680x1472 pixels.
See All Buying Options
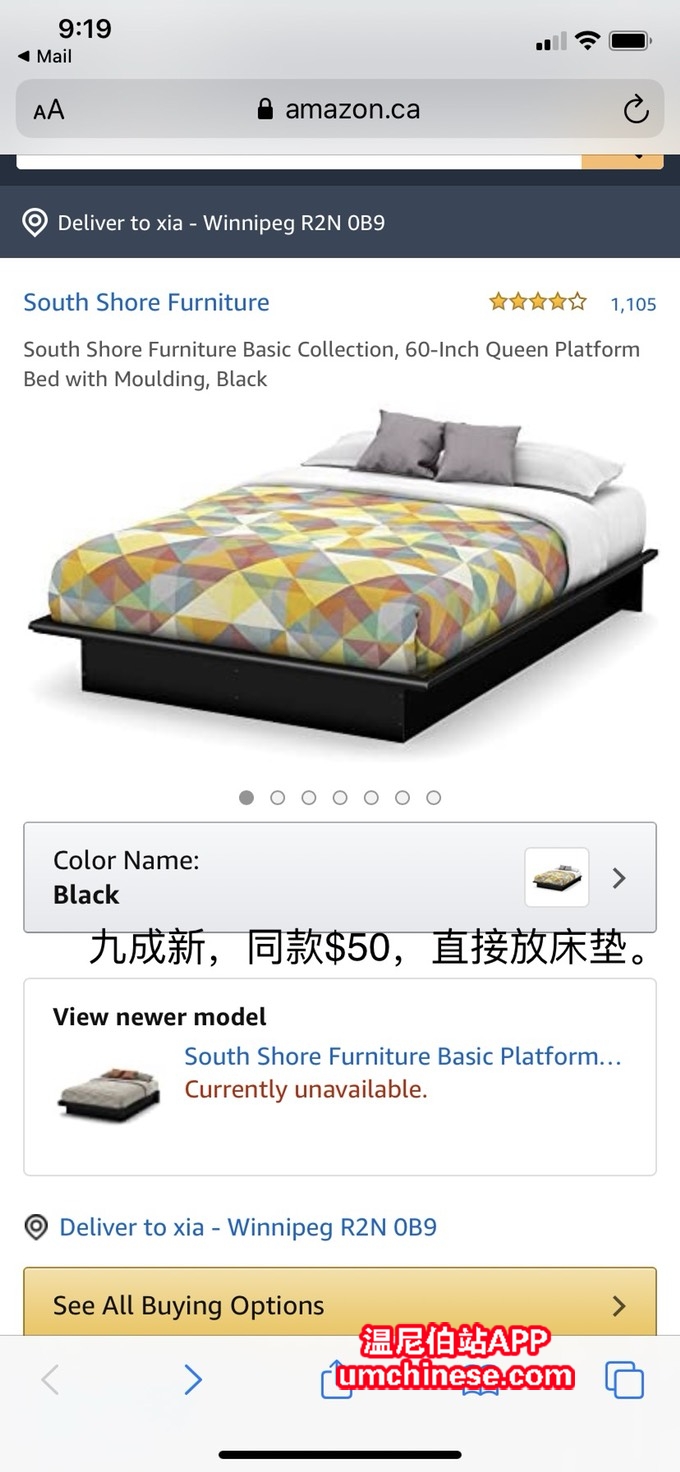pos(340,1305)
